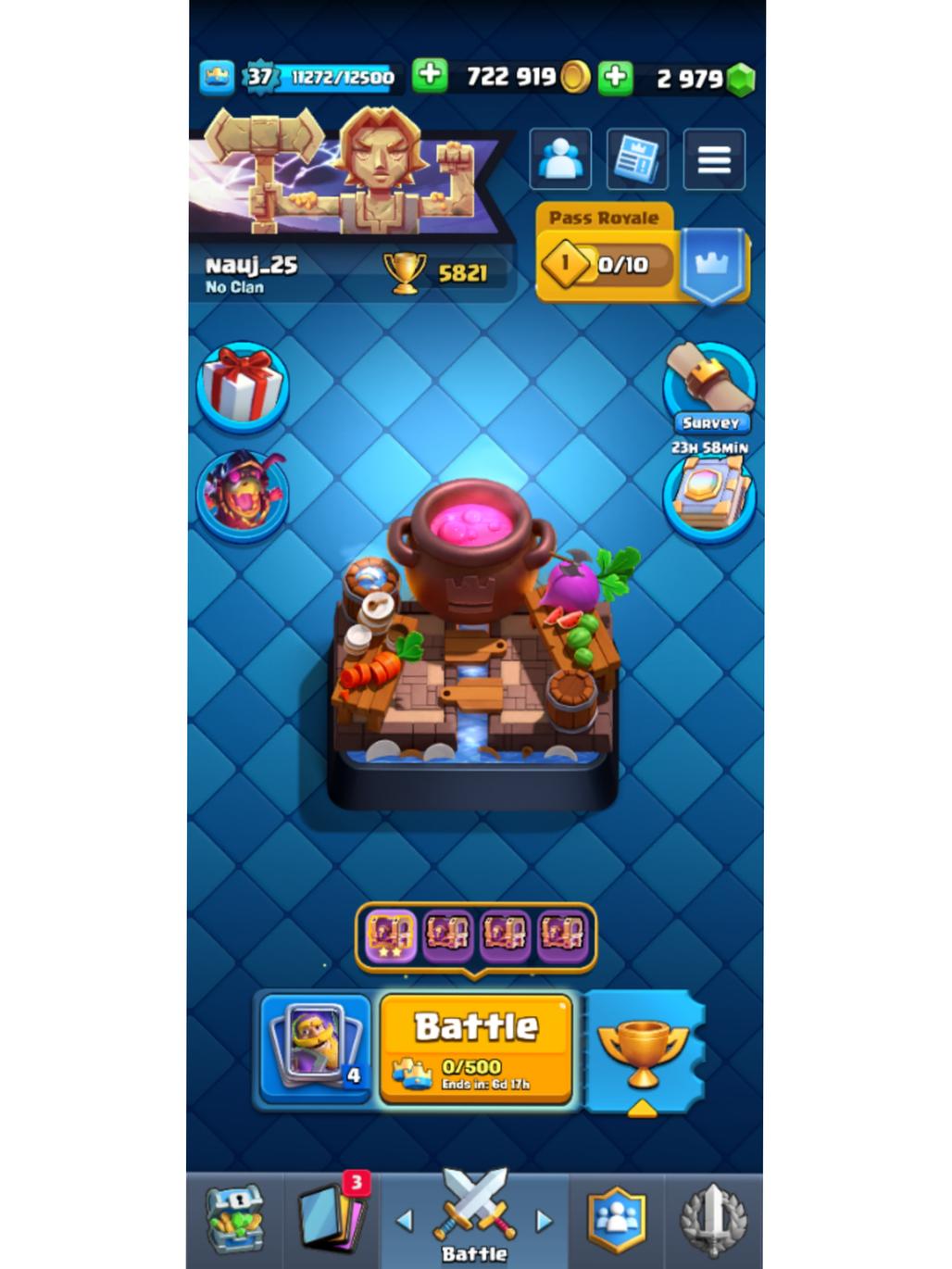
Task: Add more gold with the plus button
Action: coord(430,76)
